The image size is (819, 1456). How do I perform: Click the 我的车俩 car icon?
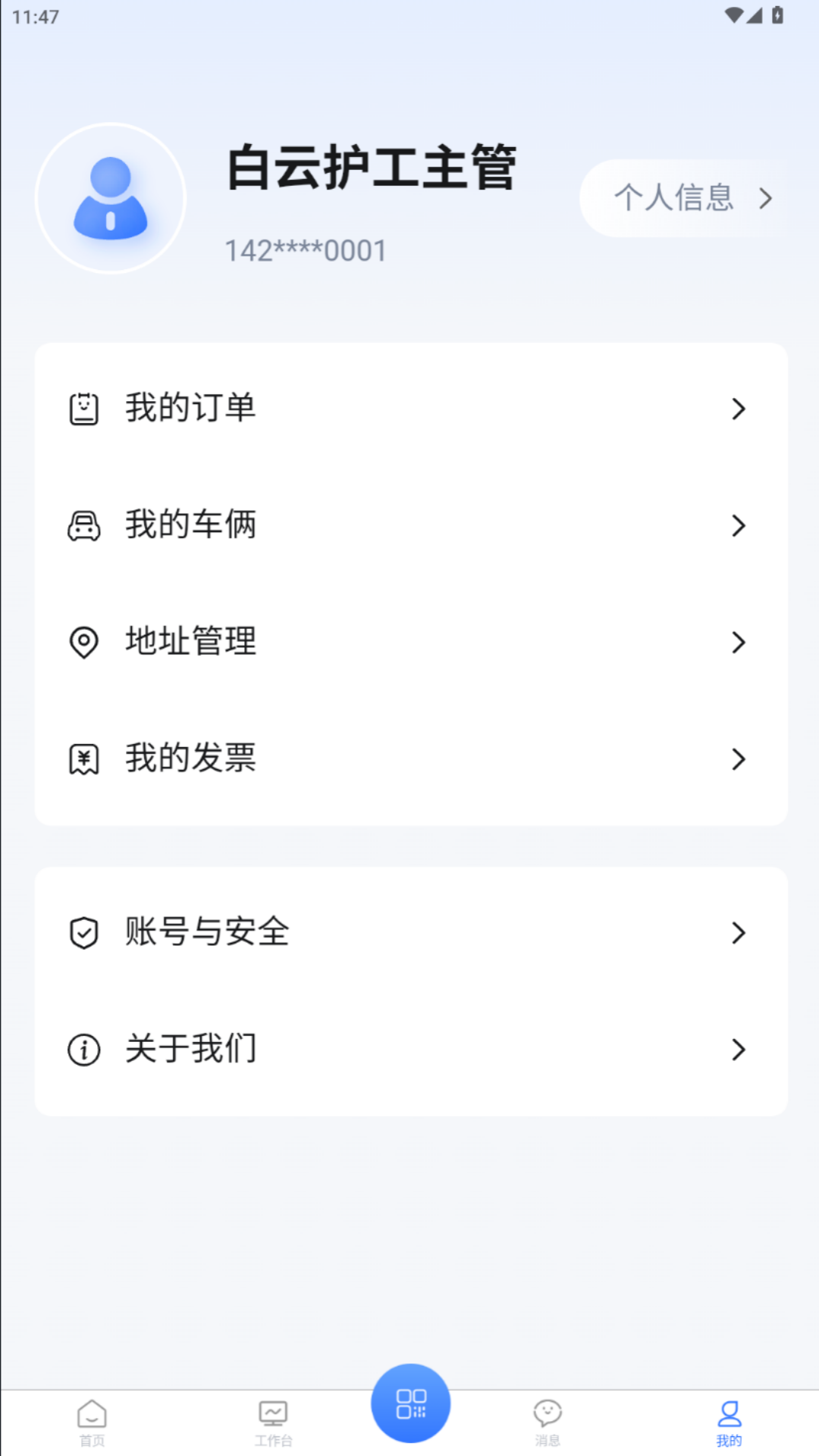pyautogui.click(x=83, y=526)
